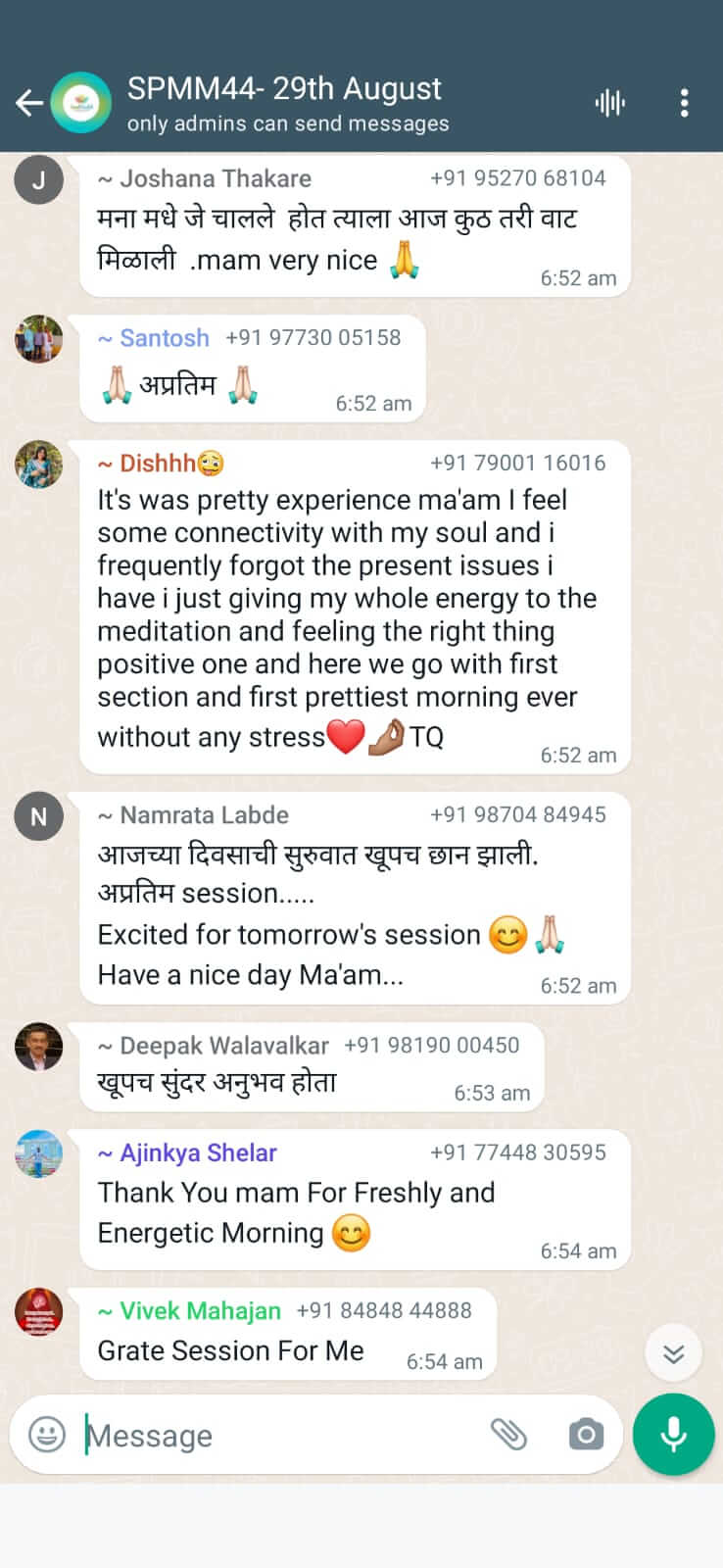The width and height of the screenshot is (723, 1568).
Task: Open the camera to take a photo
Action: [586, 1435]
